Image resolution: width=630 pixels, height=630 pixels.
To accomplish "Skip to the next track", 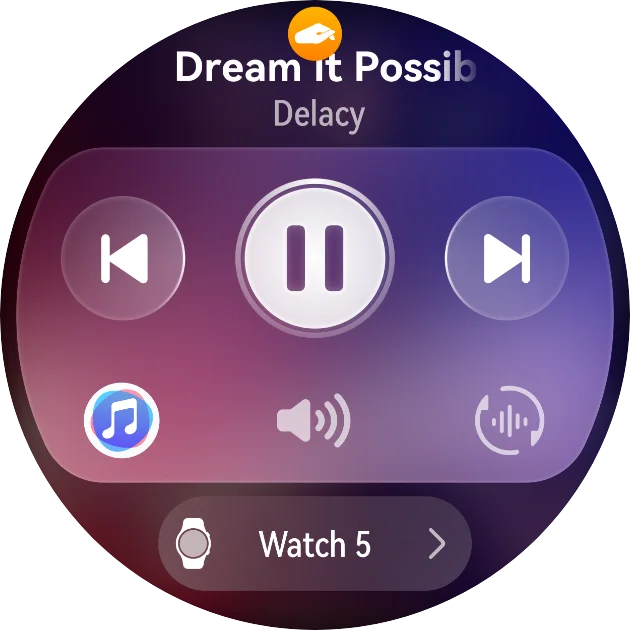I will [506, 259].
